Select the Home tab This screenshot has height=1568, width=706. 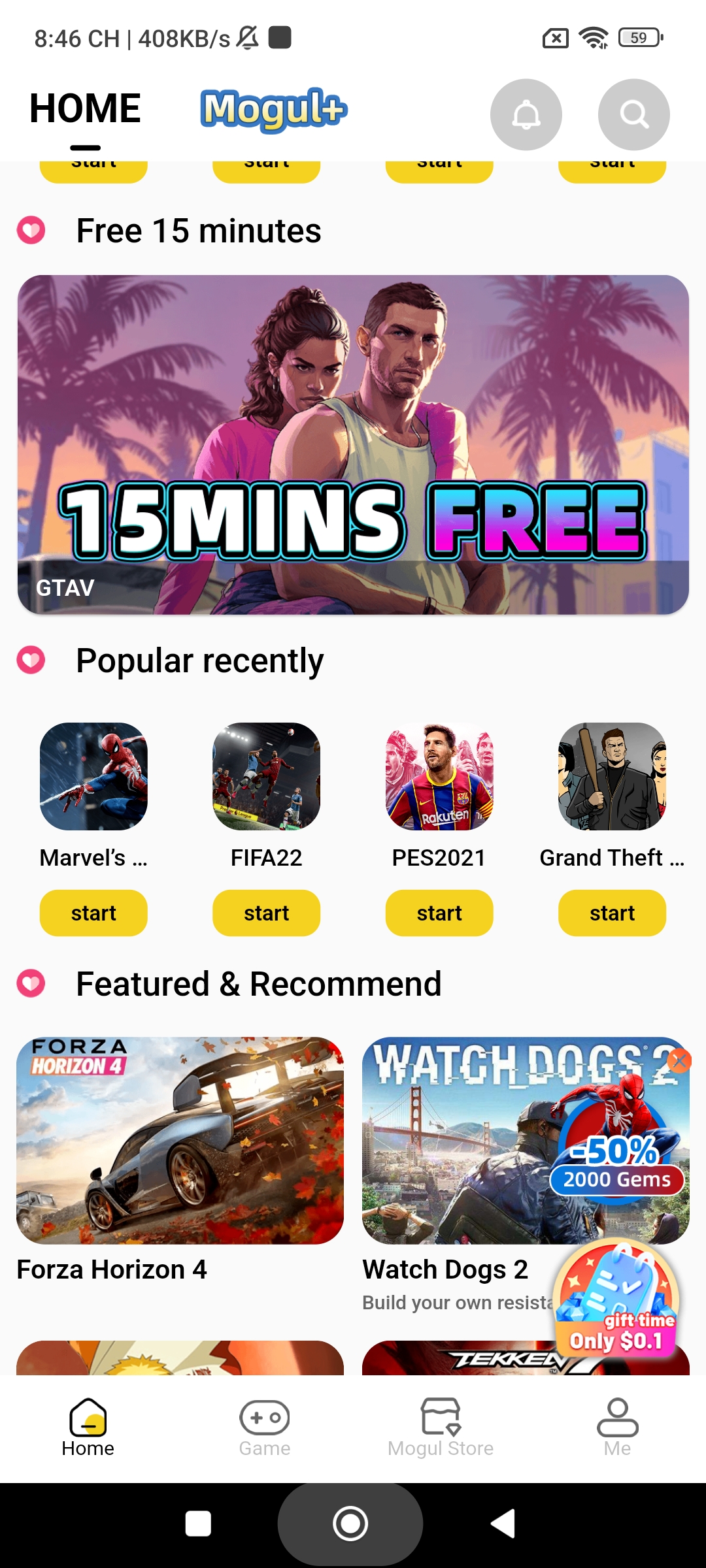point(88,1428)
